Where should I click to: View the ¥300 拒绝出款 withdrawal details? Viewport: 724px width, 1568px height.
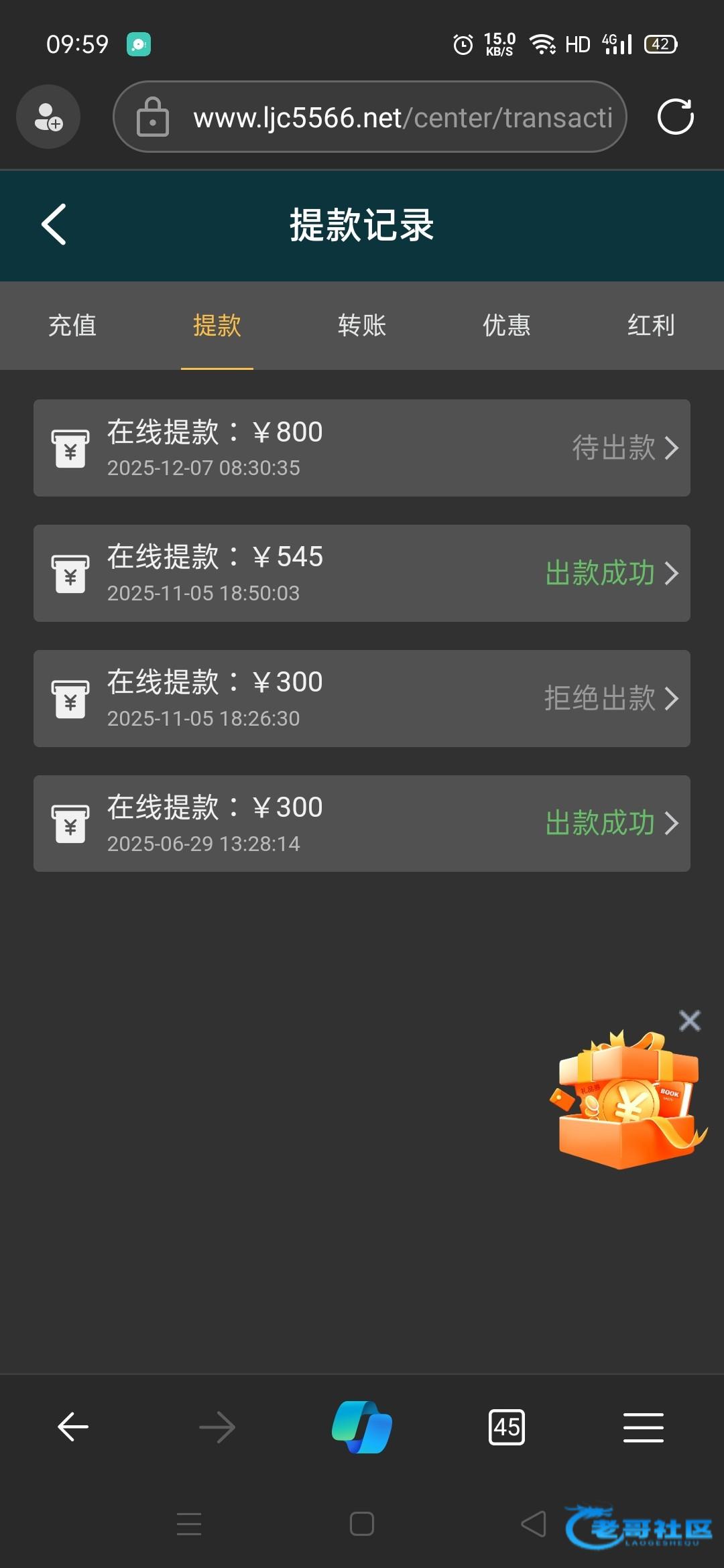click(x=362, y=698)
